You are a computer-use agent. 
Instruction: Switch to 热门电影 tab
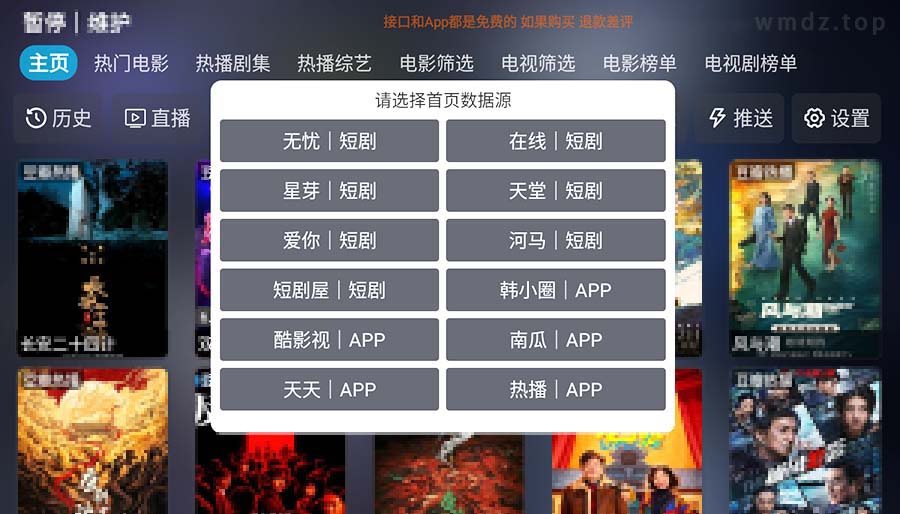point(131,64)
